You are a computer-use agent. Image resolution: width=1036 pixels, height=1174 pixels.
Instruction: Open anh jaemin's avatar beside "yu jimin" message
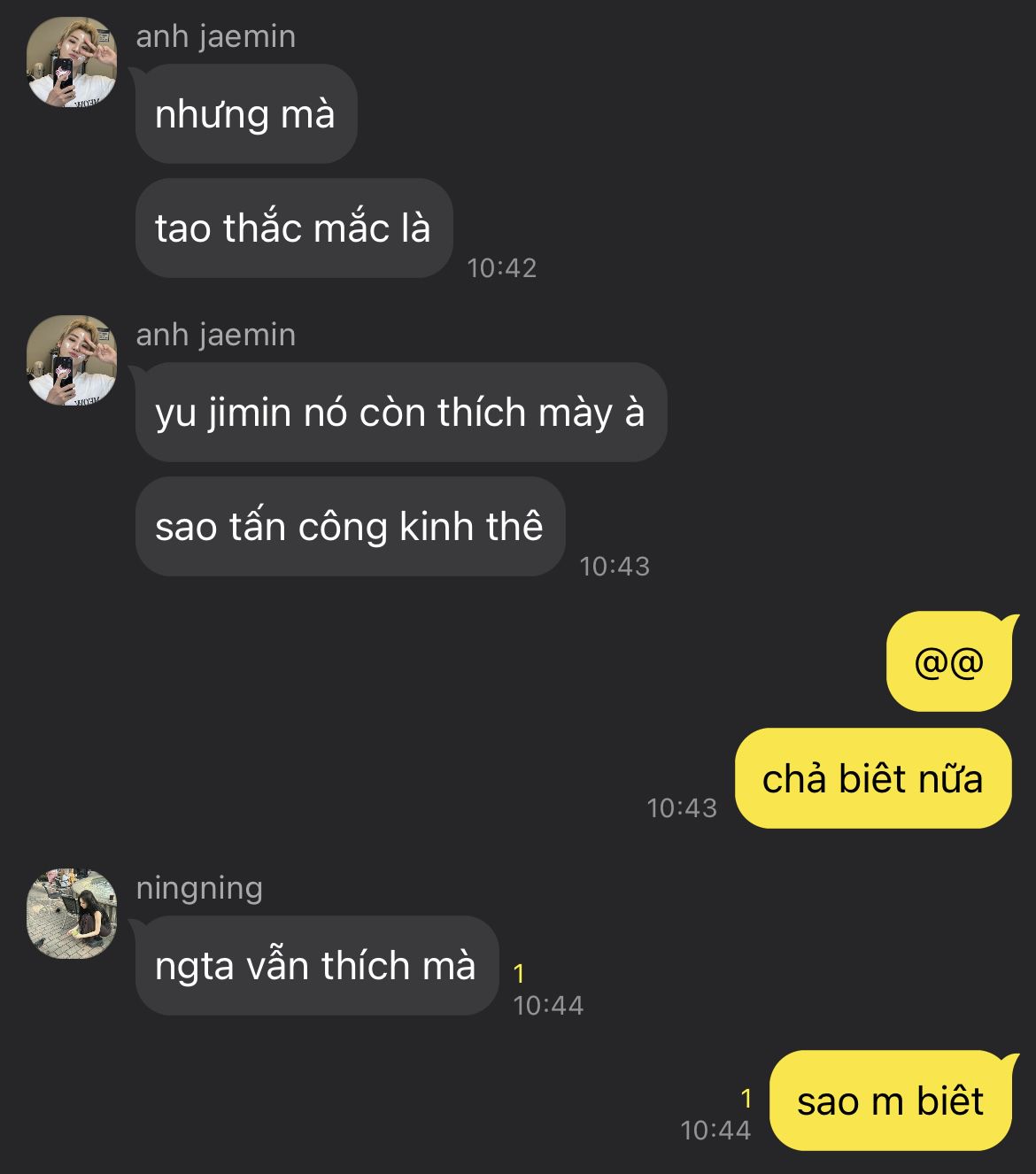point(72,361)
